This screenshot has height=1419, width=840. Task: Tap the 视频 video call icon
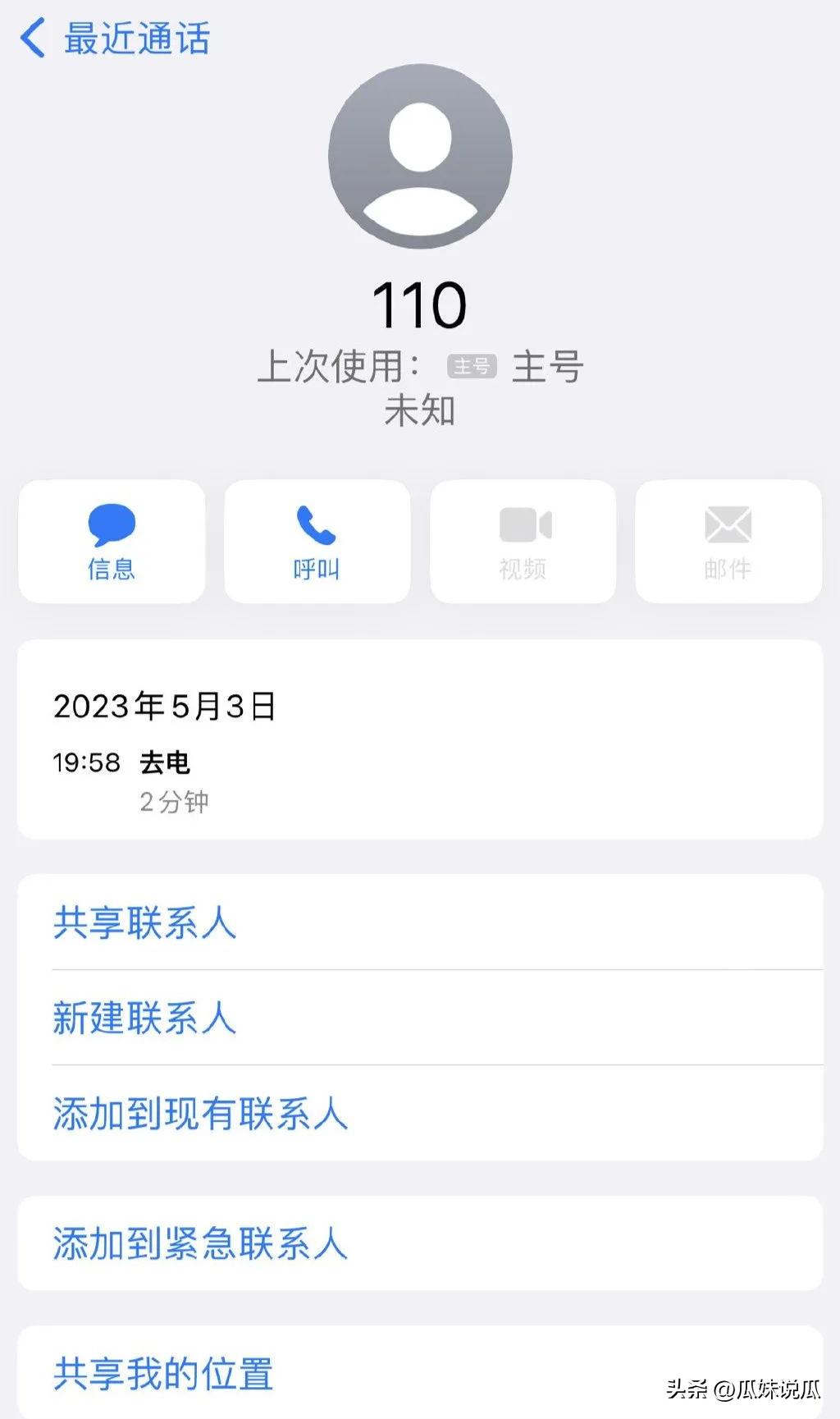[x=523, y=542]
